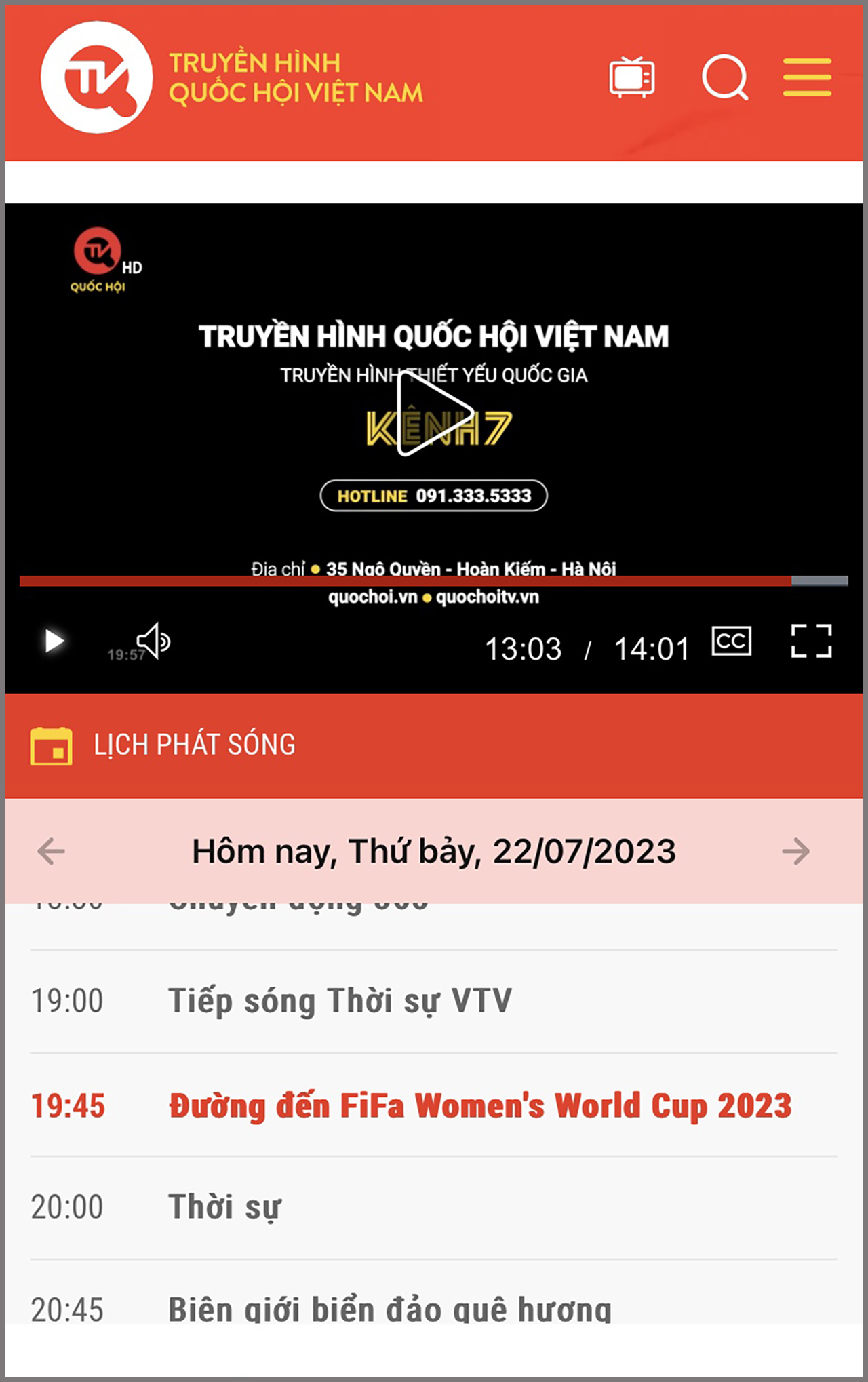This screenshot has height=1382, width=868.
Task: Enter fullscreen video mode
Action: click(x=811, y=641)
